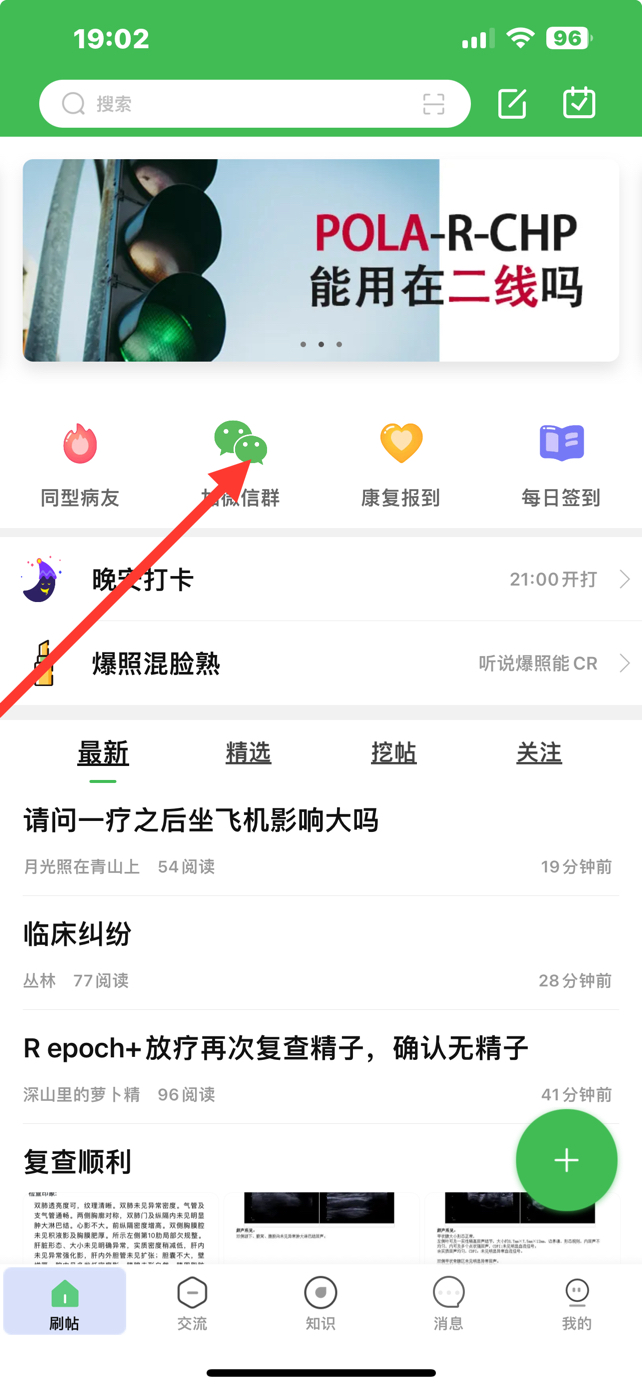
Task: Go to the 消息 tab
Action: (x=448, y=1304)
